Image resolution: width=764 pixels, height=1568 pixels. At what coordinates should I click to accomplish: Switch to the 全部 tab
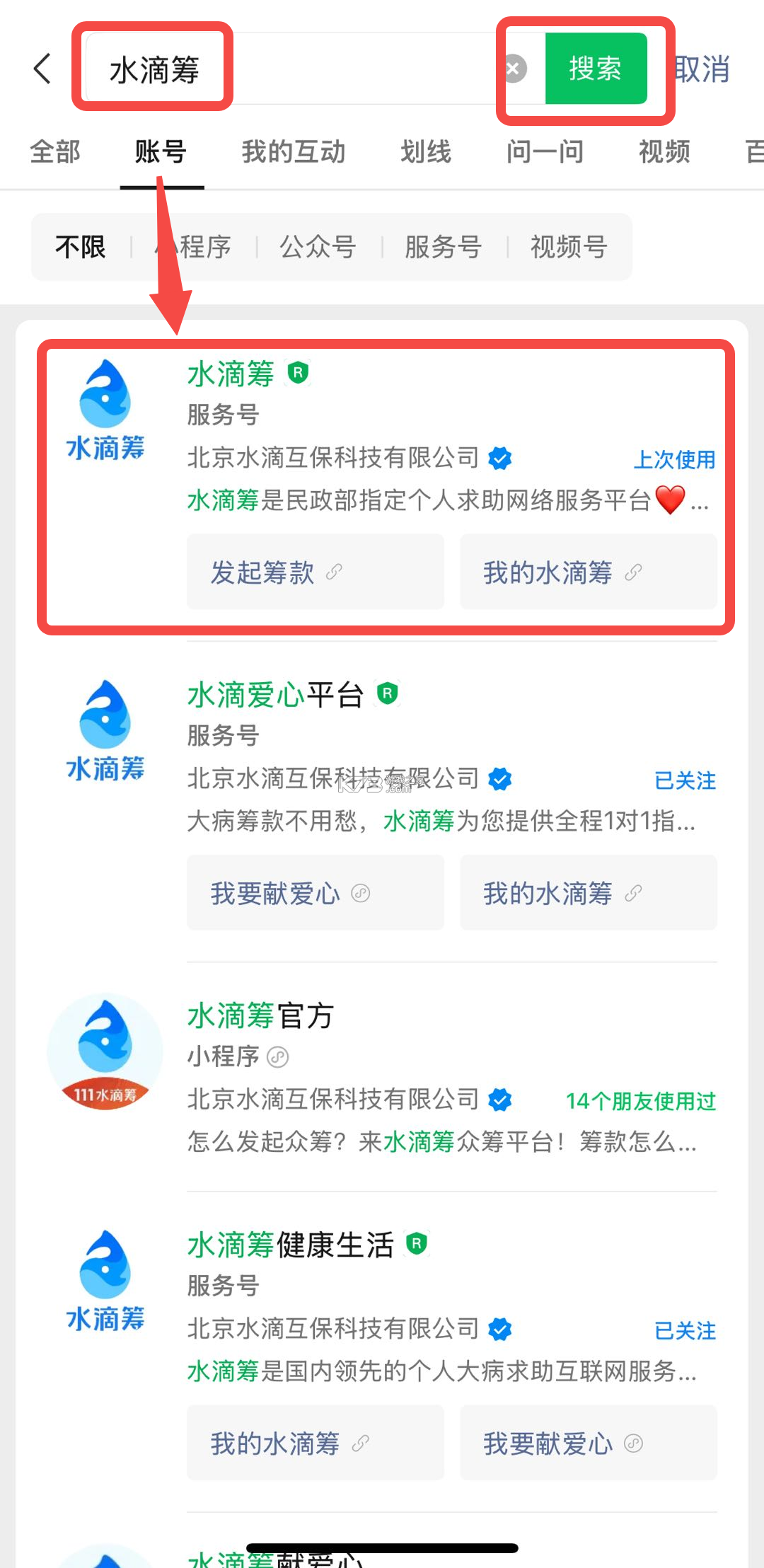click(x=54, y=151)
